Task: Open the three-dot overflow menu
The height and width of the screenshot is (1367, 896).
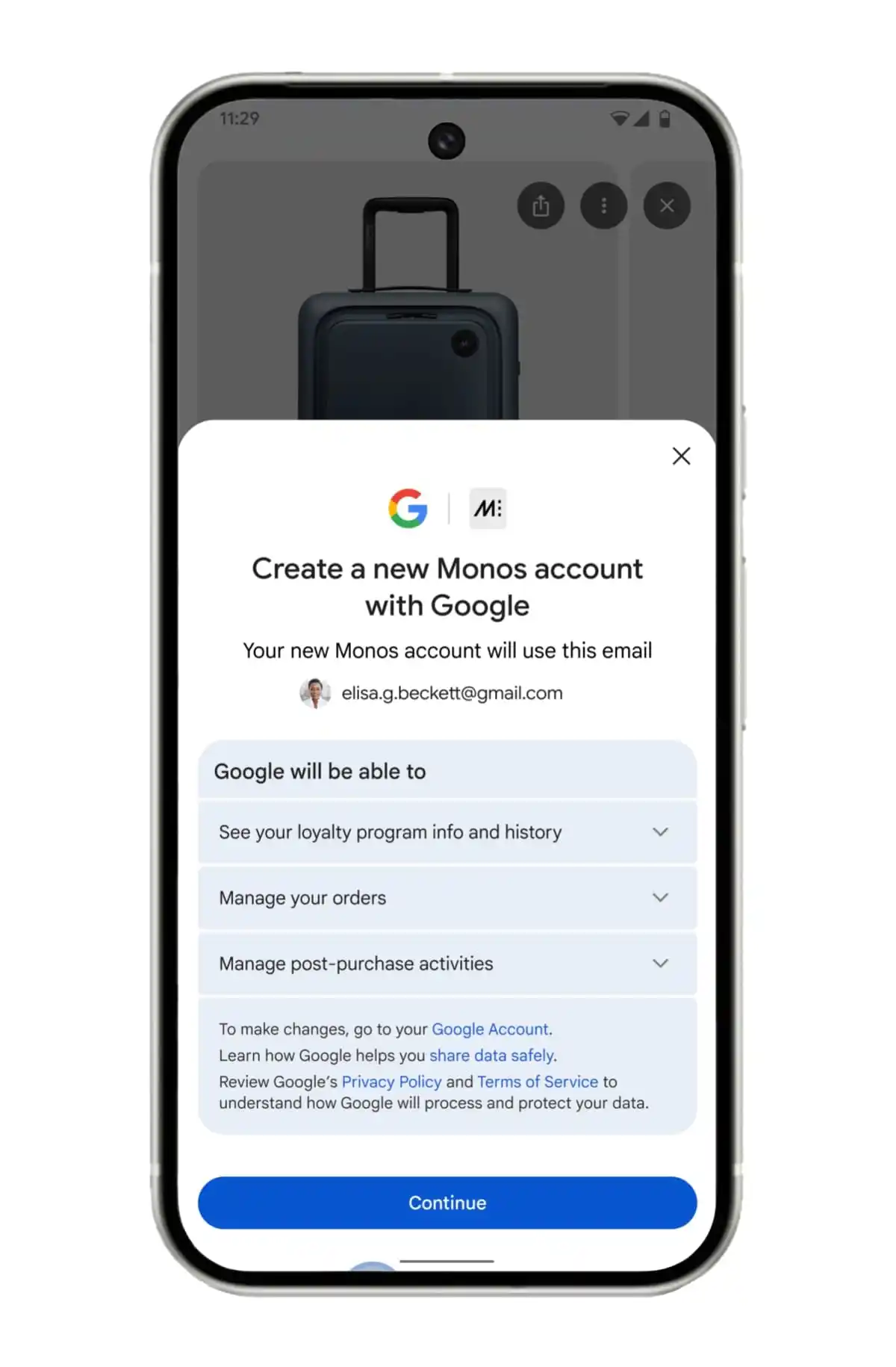Action: click(x=603, y=205)
